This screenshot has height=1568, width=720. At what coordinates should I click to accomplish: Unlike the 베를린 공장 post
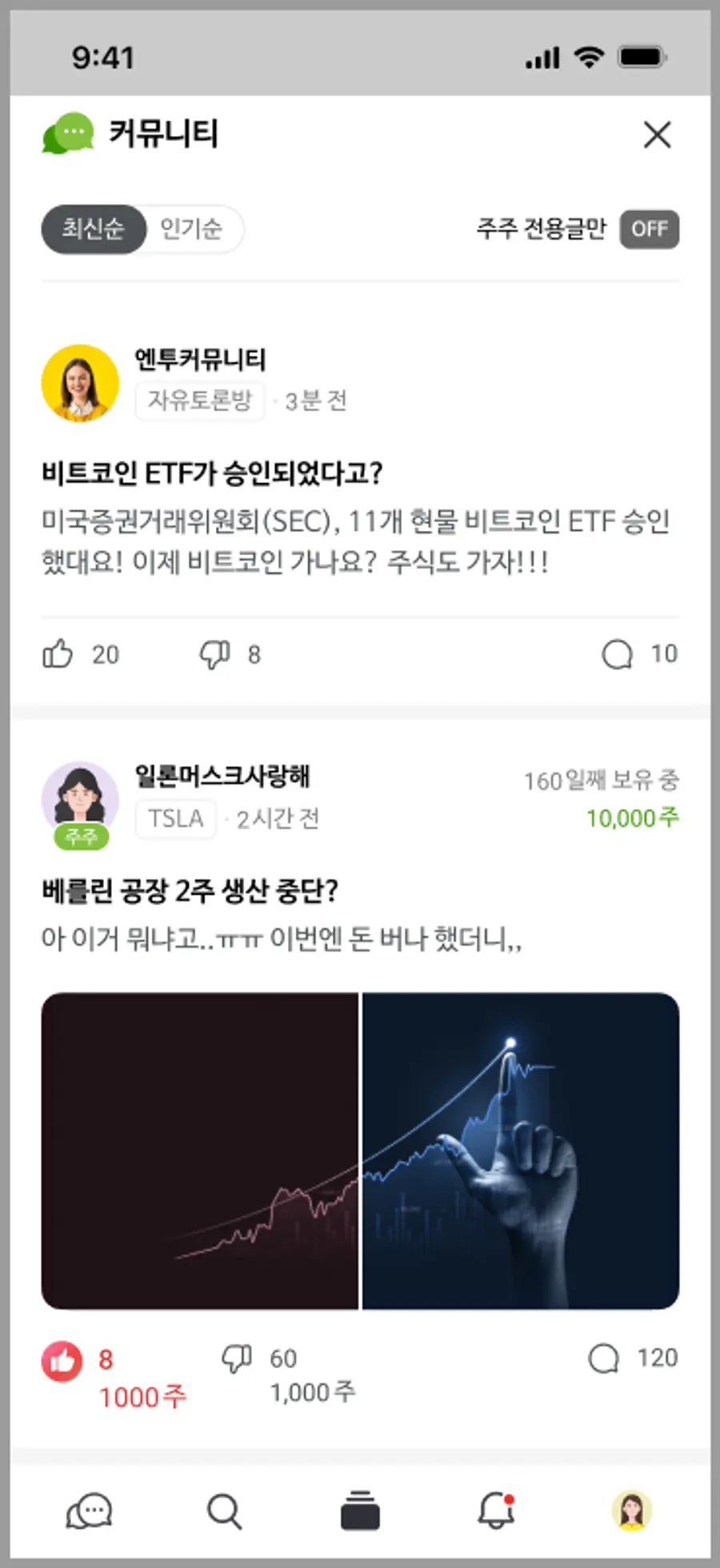62,1359
